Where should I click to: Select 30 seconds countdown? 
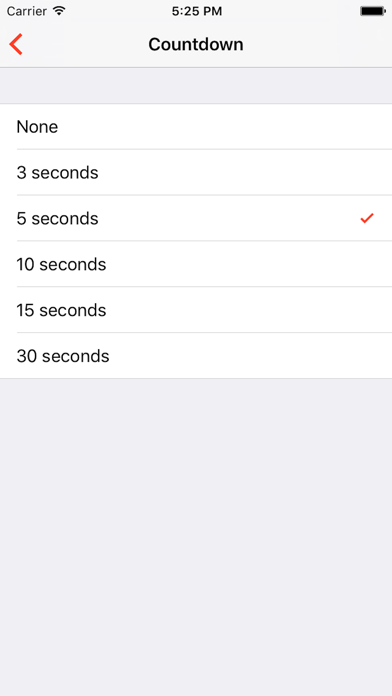click(196, 355)
